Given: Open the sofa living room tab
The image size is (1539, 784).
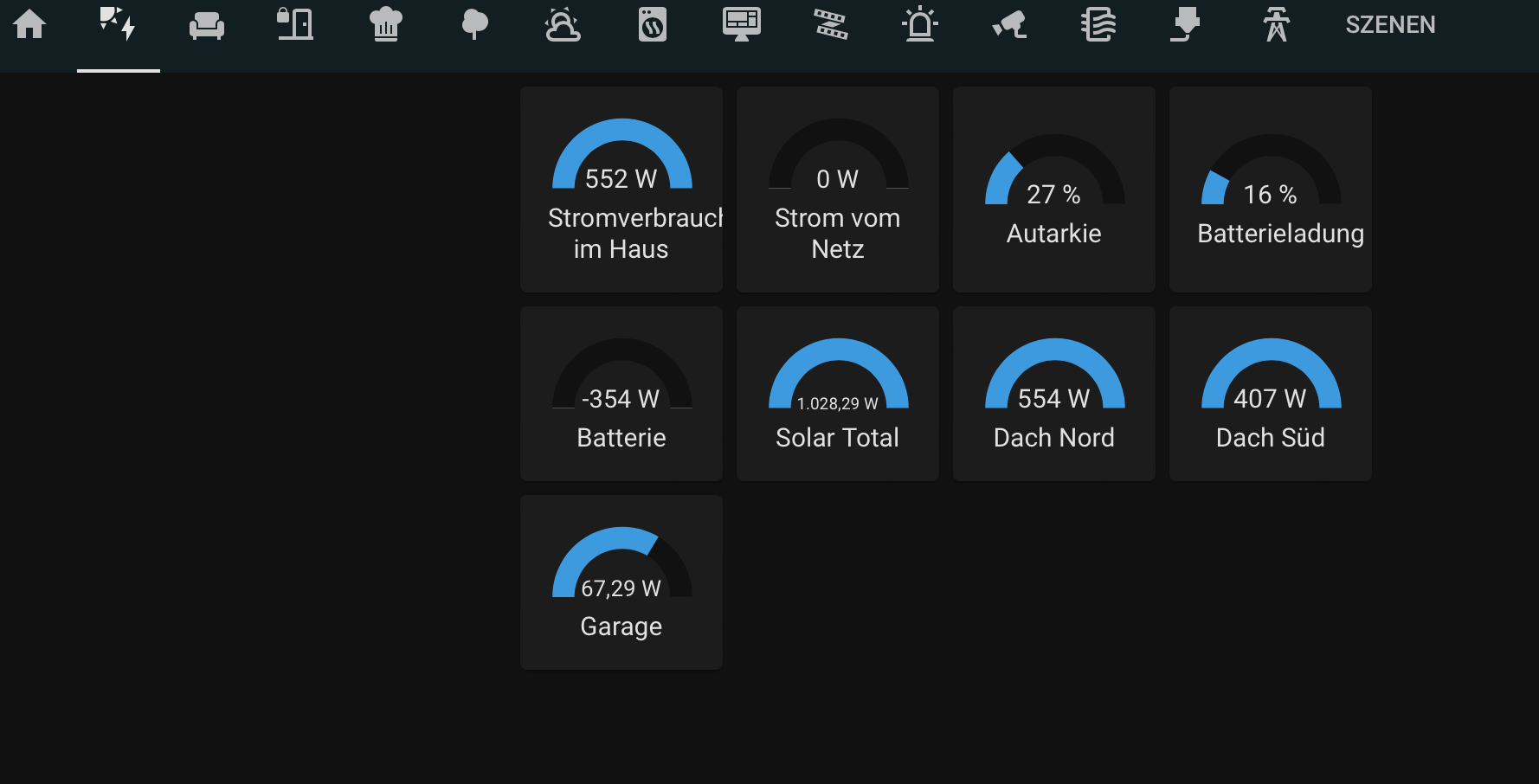Looking at the screenshot, I should [x=207, y=24].
